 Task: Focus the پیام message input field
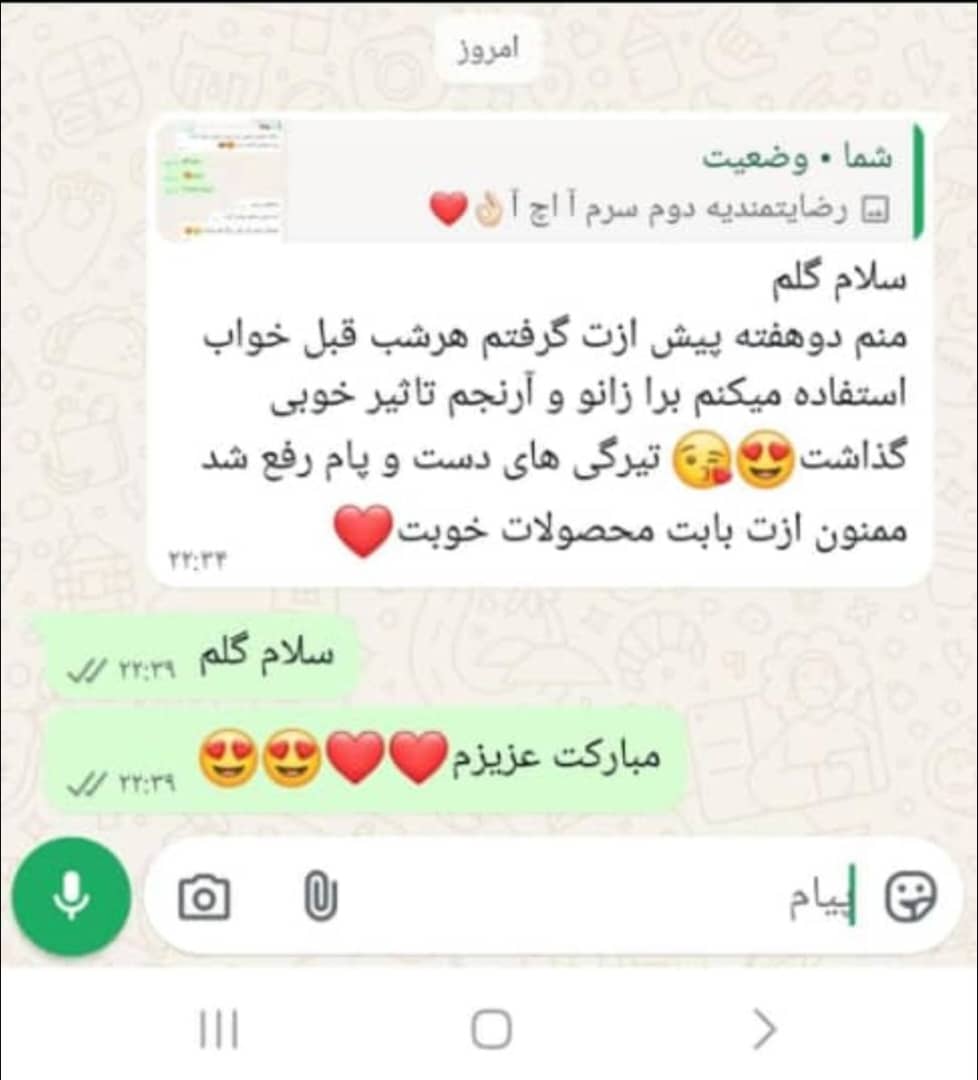point(600,897)
